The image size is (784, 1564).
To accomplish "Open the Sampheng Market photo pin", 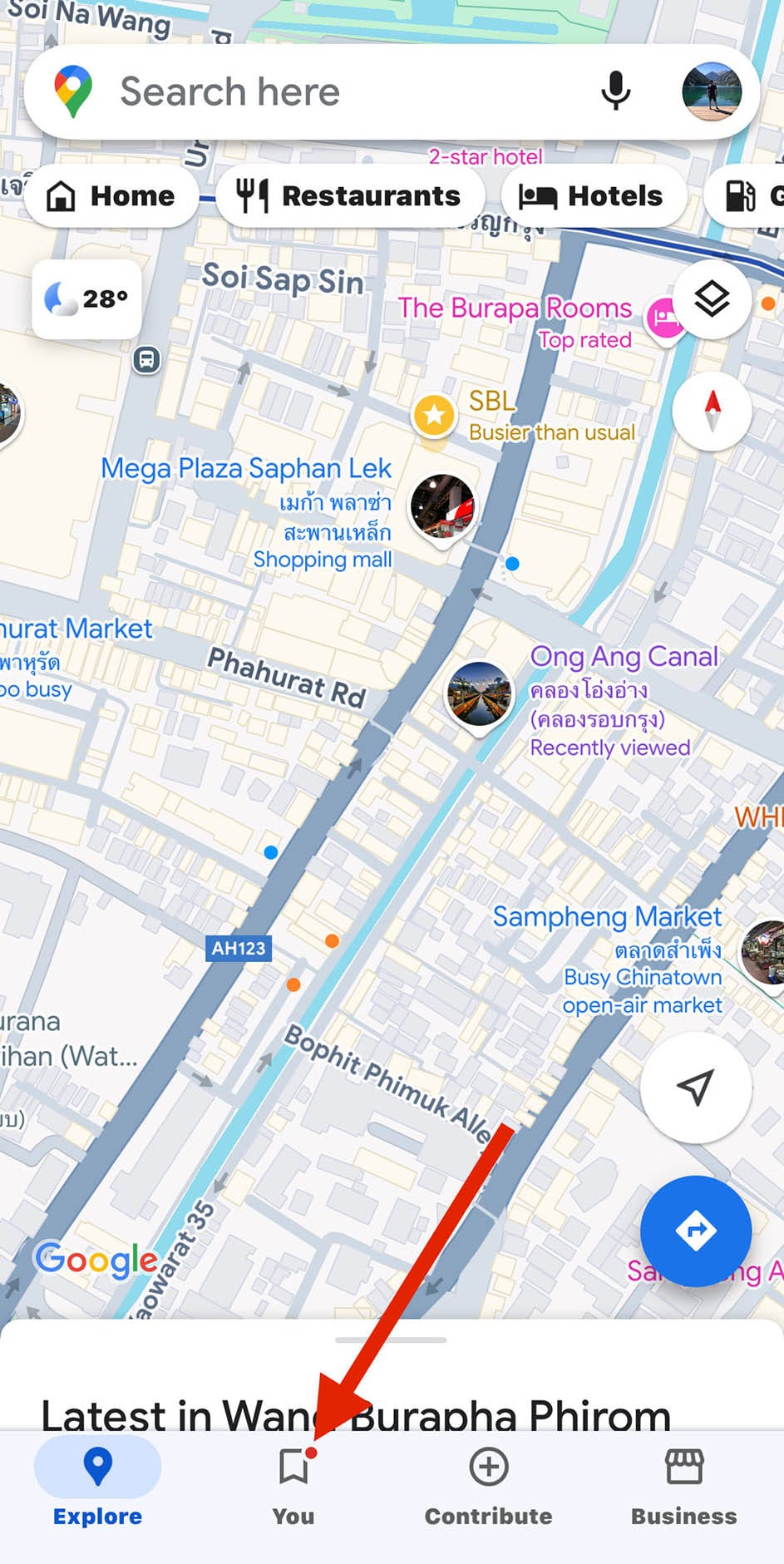I will coord(765,950).
